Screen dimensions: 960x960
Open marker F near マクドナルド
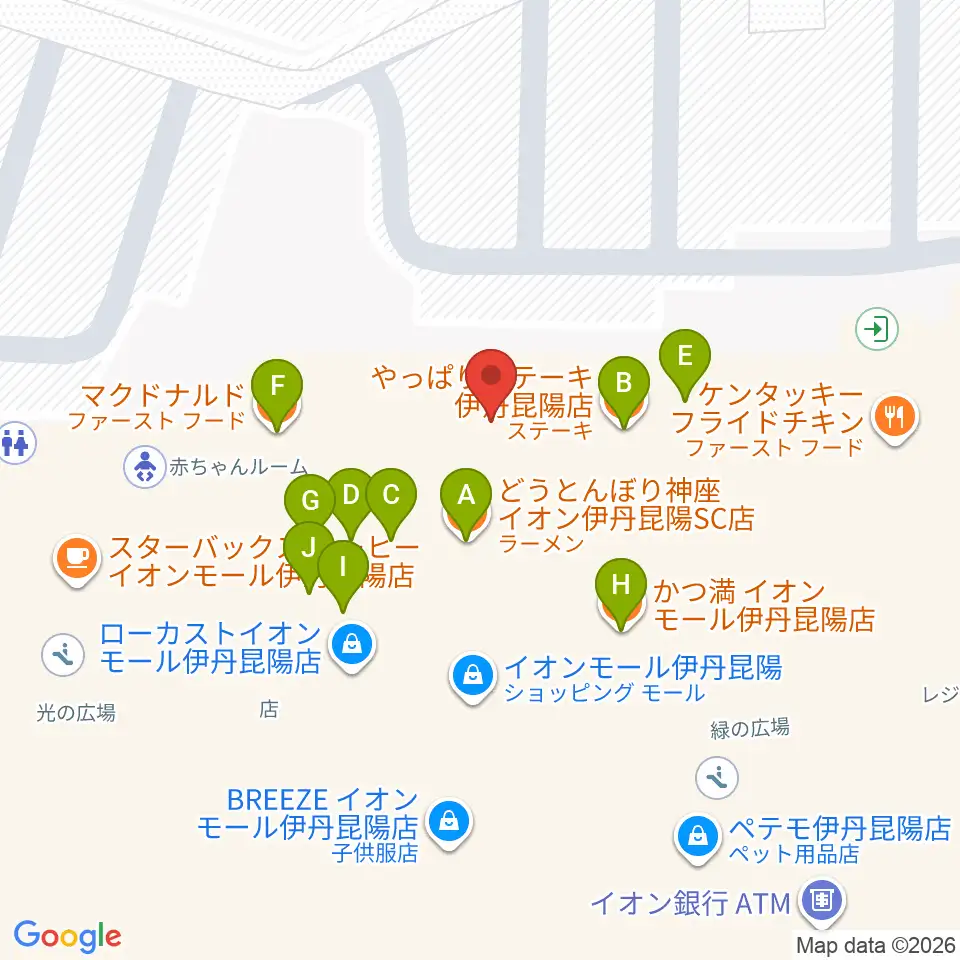[x=278, y=385]
